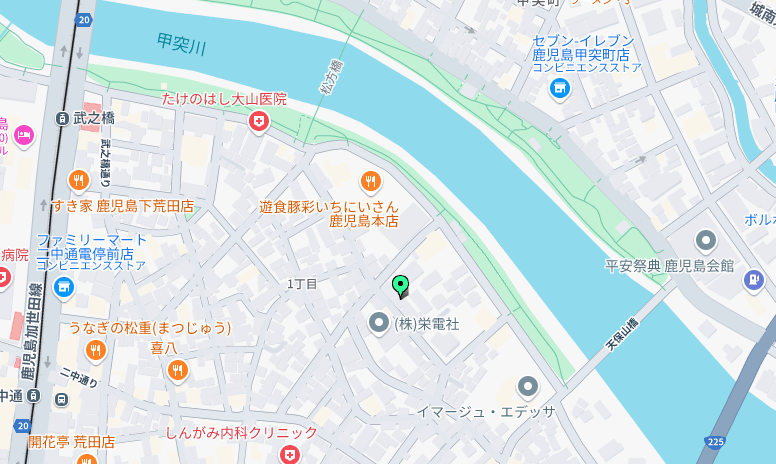
Task: View the うなぎの松重 restaurant marker
Action: click(x=96, y=350)
